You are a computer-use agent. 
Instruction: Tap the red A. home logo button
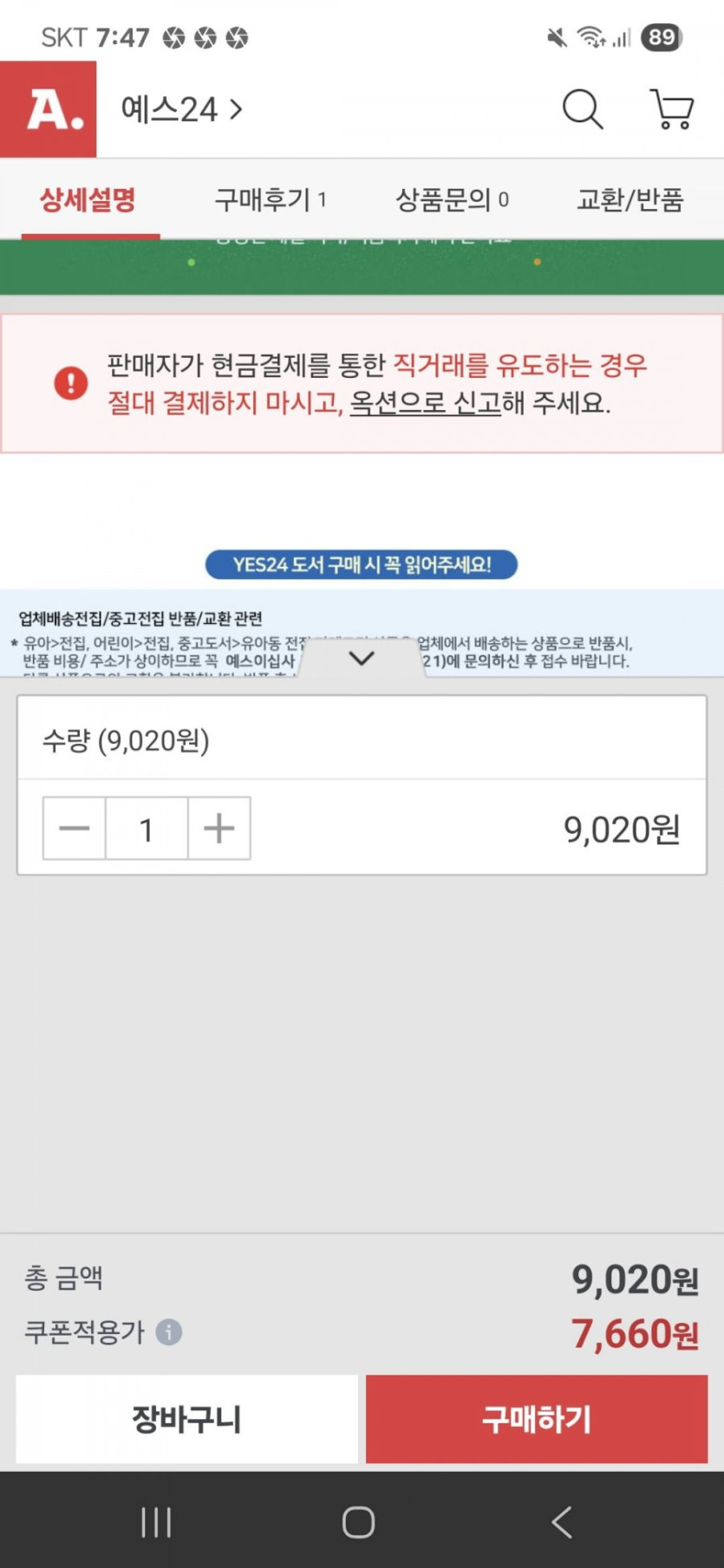(49, 109)
